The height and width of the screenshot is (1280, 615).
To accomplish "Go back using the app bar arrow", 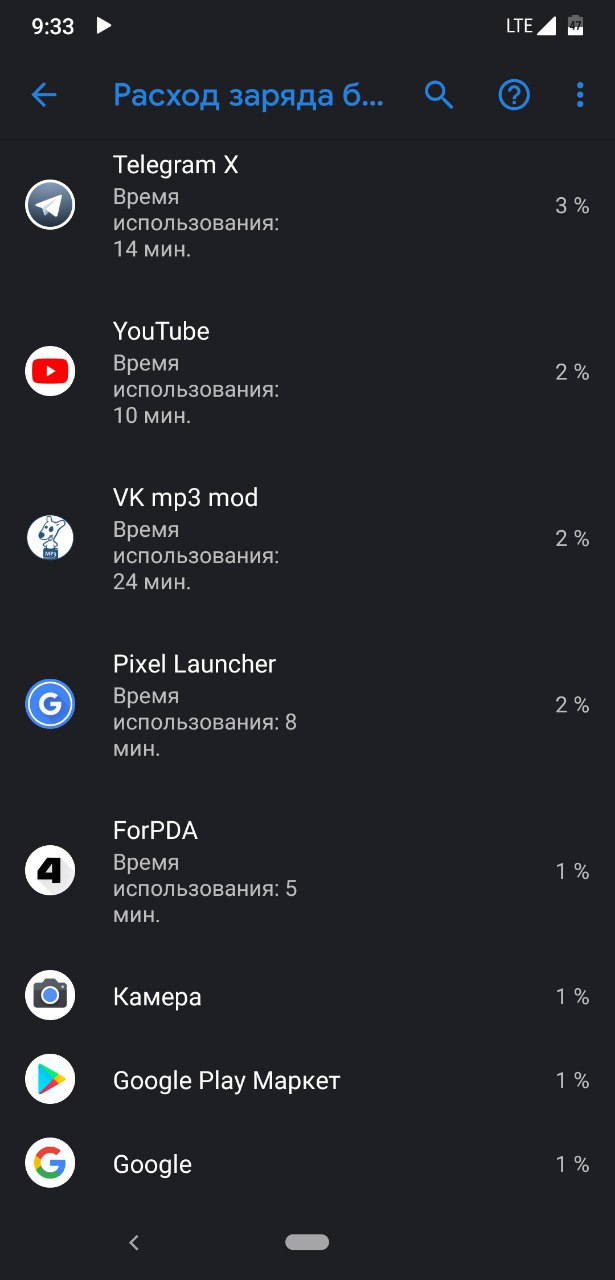I will [x=44, y=95].
